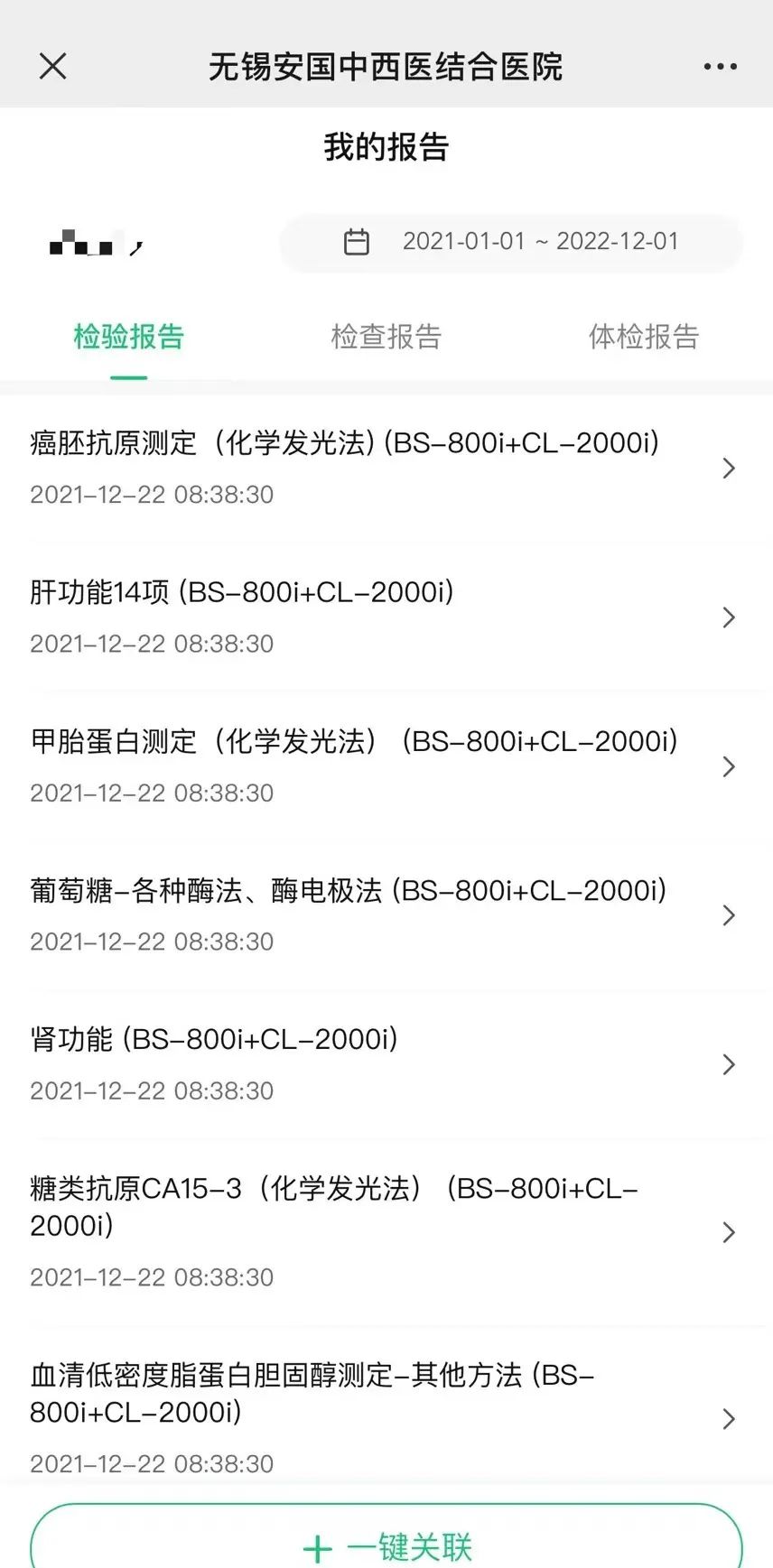Screen dimensions: 773x1568
Task: Close the hospital mini program page
Action: (x=53, y=66)
